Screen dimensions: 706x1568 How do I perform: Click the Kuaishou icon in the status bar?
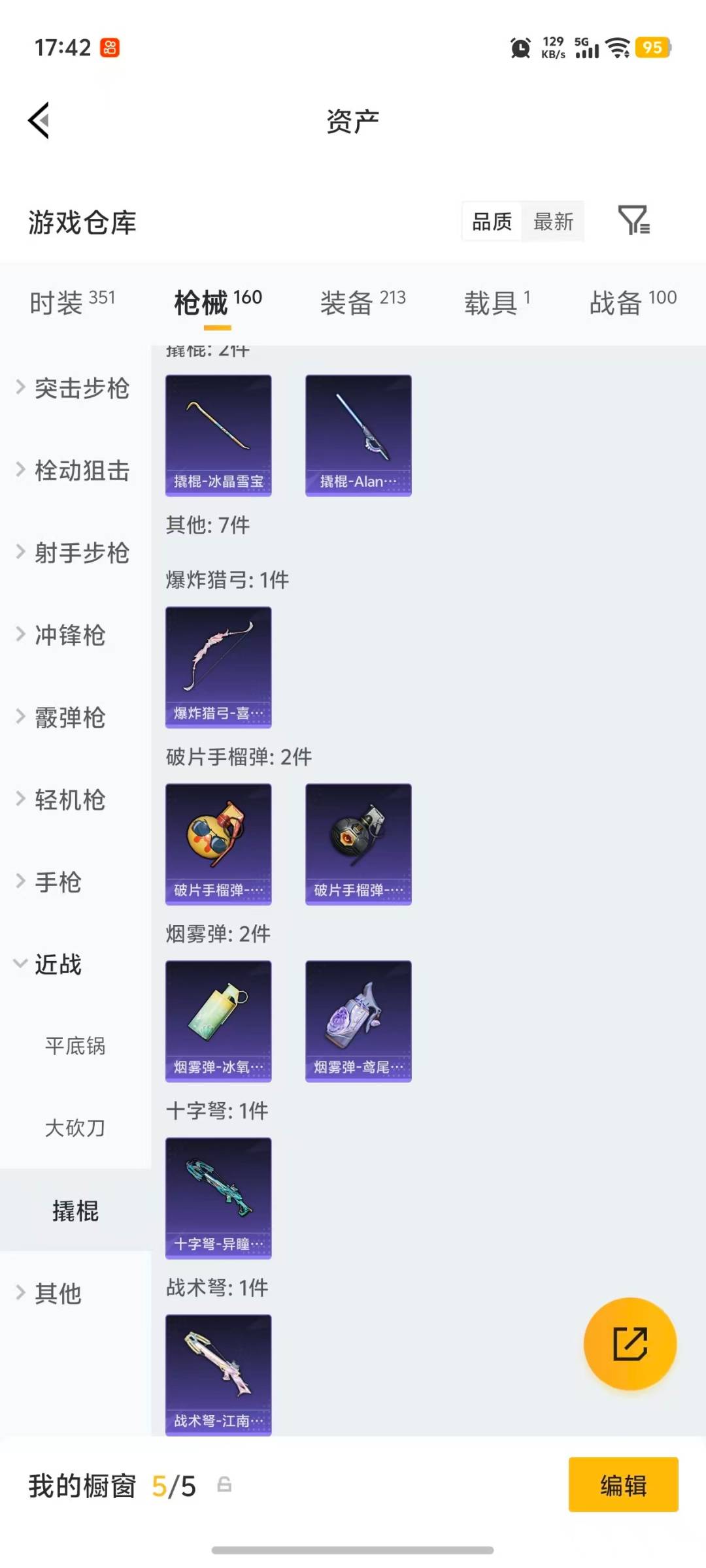tap(109, 47)
